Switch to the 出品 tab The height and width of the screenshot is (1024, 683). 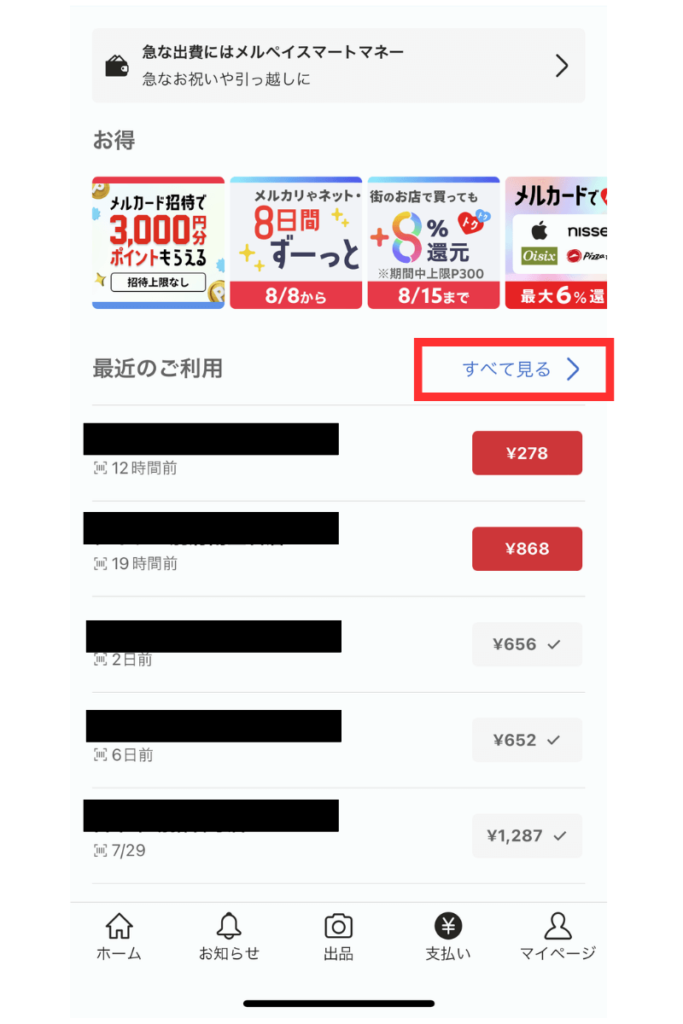point(338,937)
